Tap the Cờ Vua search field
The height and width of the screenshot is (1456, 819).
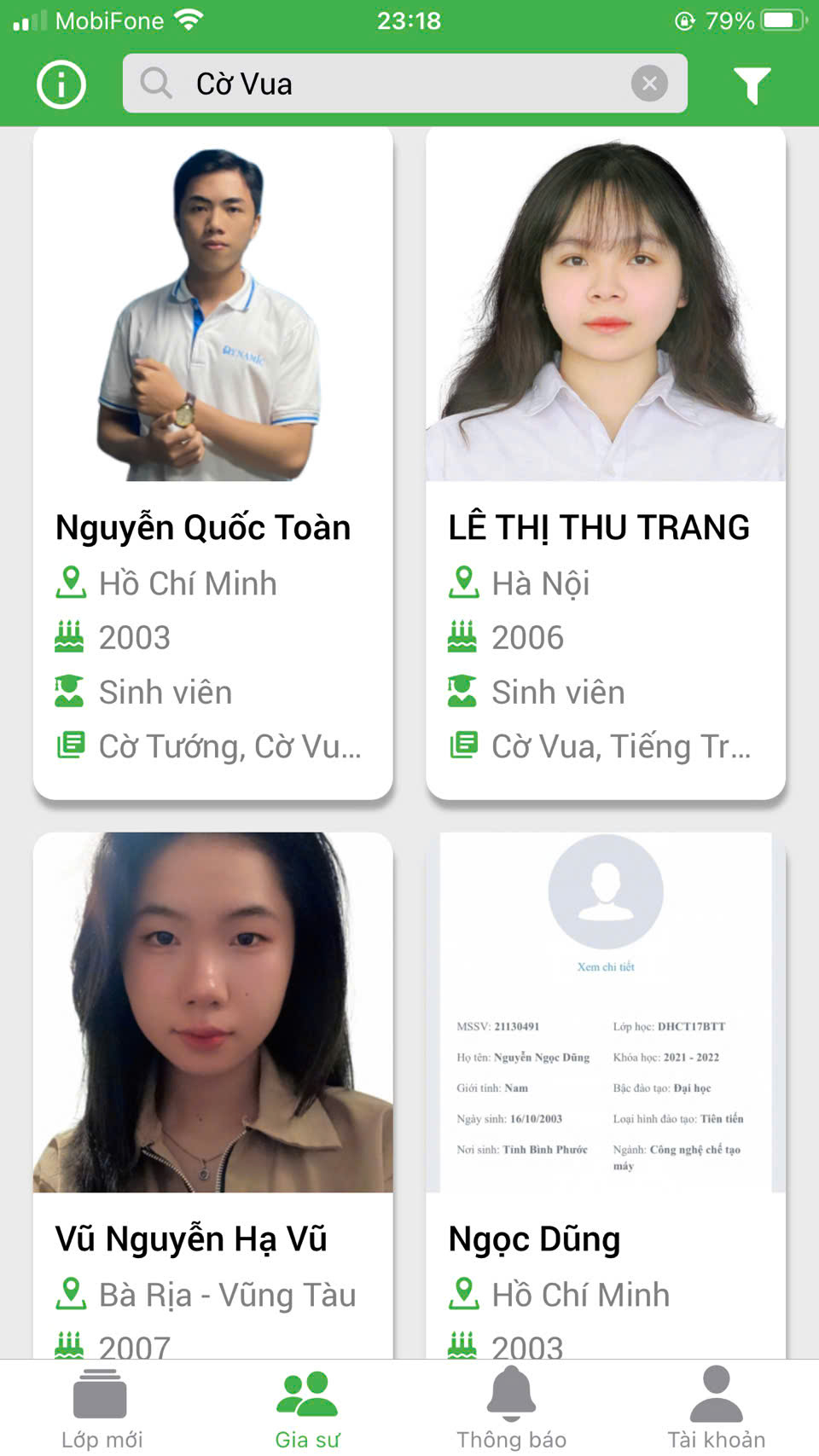point(384,84)
